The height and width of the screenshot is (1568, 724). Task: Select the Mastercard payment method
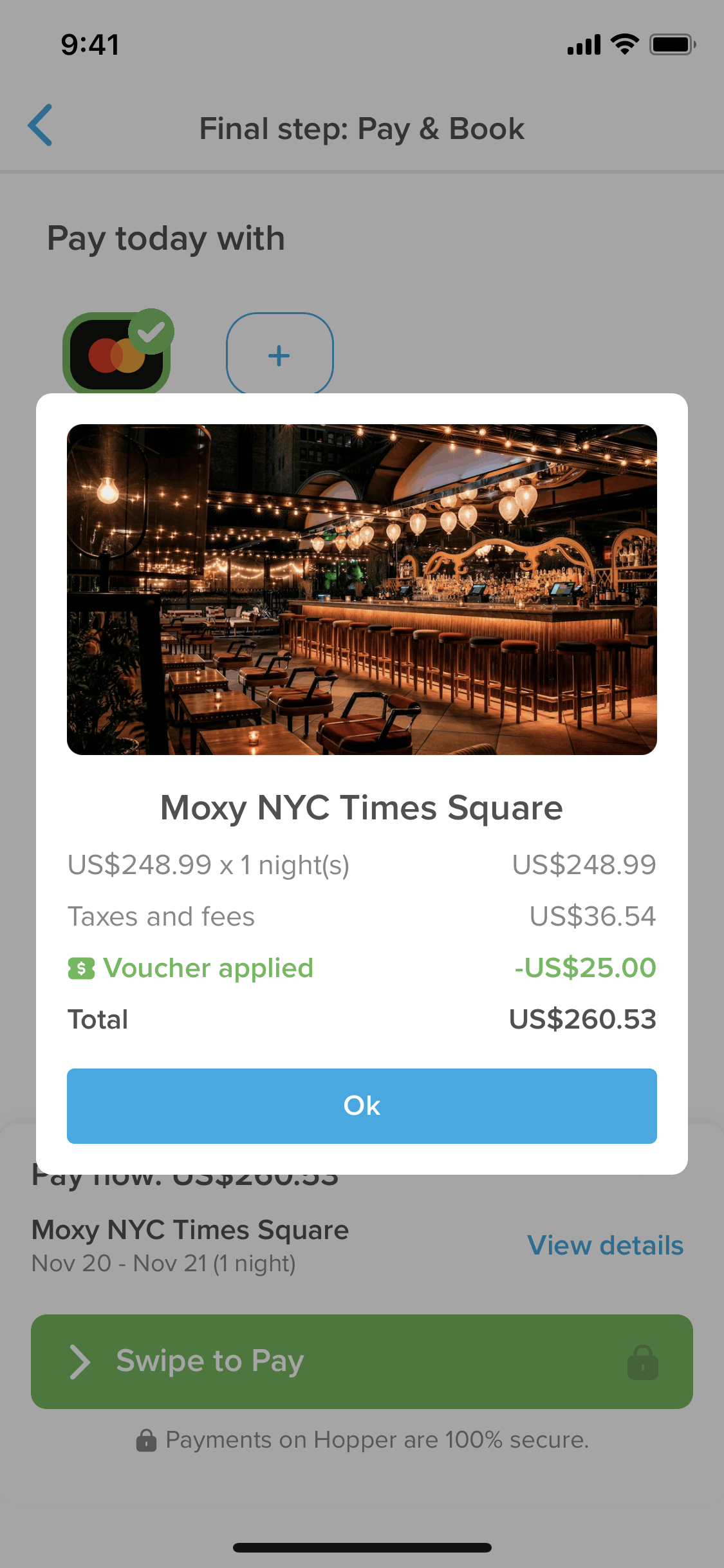pos(116,353)
